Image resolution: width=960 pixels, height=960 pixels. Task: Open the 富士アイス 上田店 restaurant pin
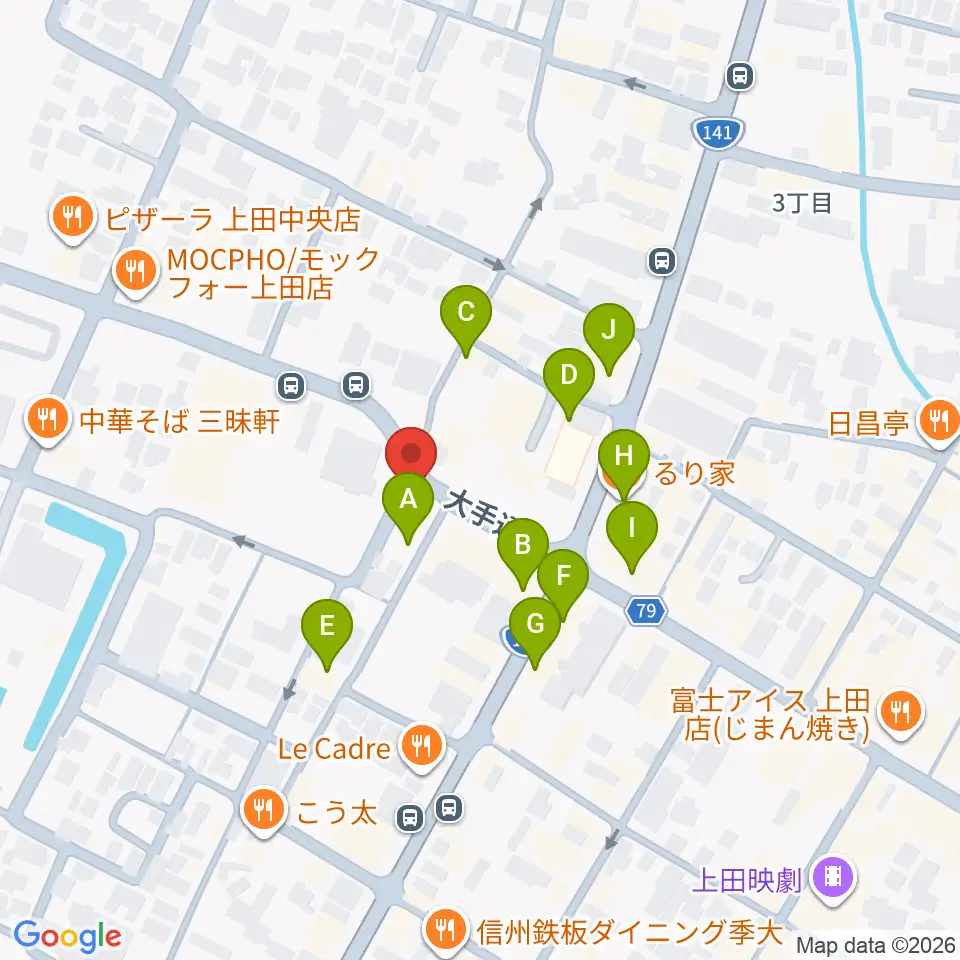click(x=901, y=713)
